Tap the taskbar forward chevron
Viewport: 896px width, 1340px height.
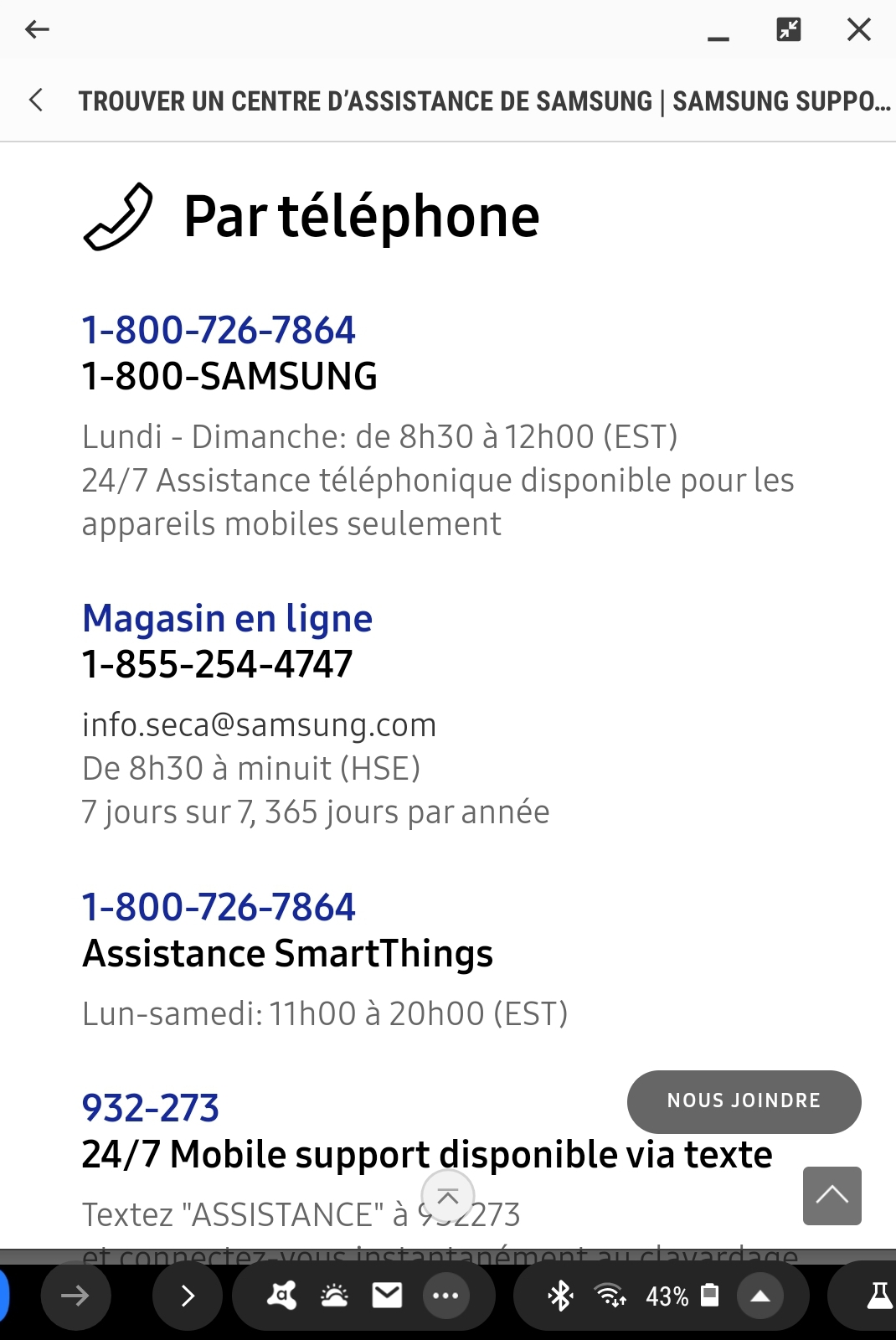pos(188,1296)
